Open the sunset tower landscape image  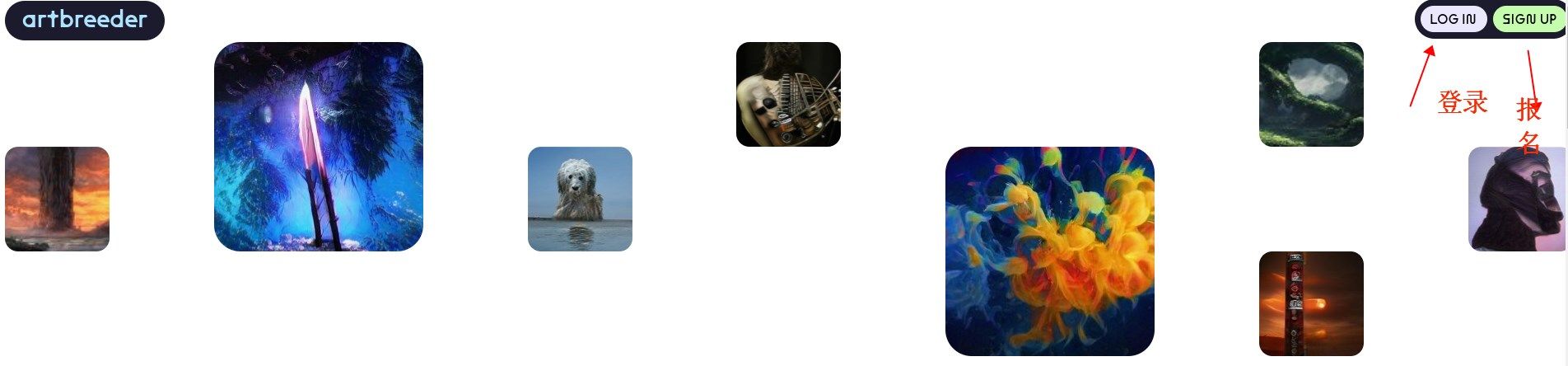57,199
